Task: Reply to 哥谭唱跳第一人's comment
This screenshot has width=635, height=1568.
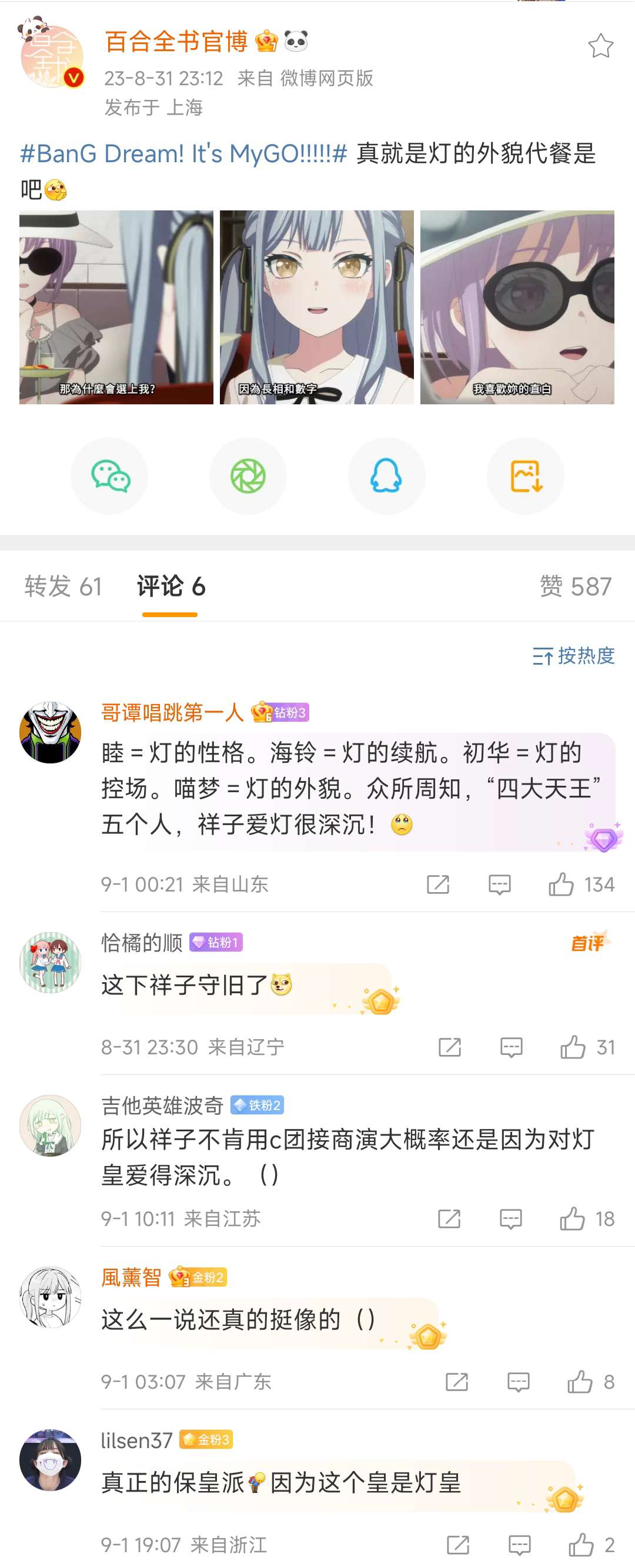Action: 499,884
